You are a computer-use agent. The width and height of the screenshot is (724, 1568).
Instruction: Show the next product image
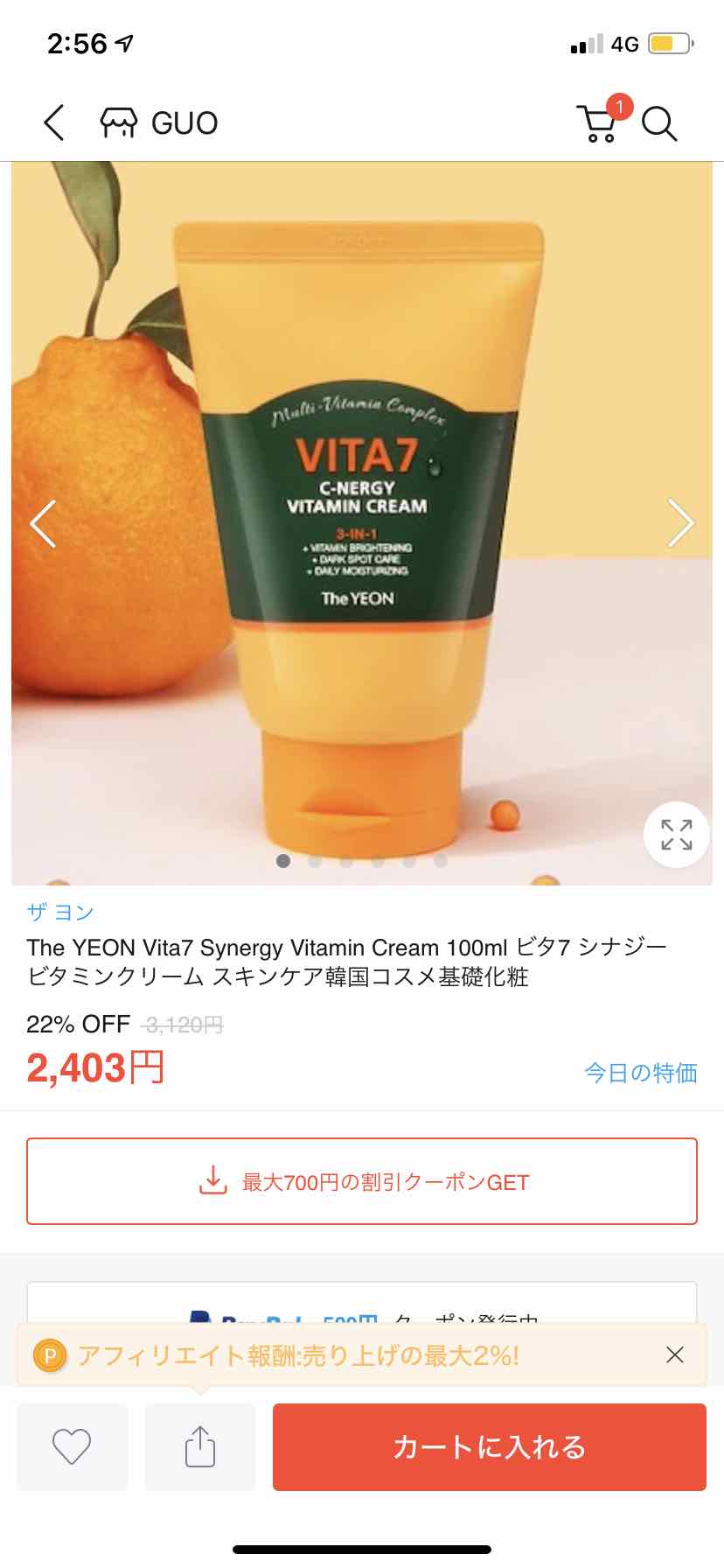680,523
